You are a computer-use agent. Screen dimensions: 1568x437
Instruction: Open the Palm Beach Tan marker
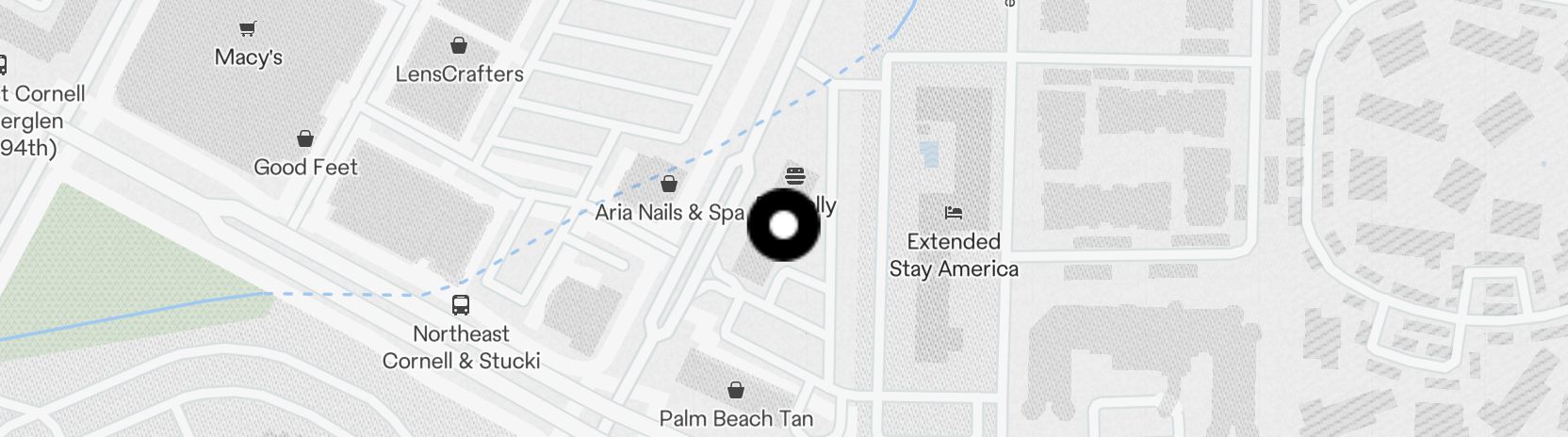[x=736, y=390]
